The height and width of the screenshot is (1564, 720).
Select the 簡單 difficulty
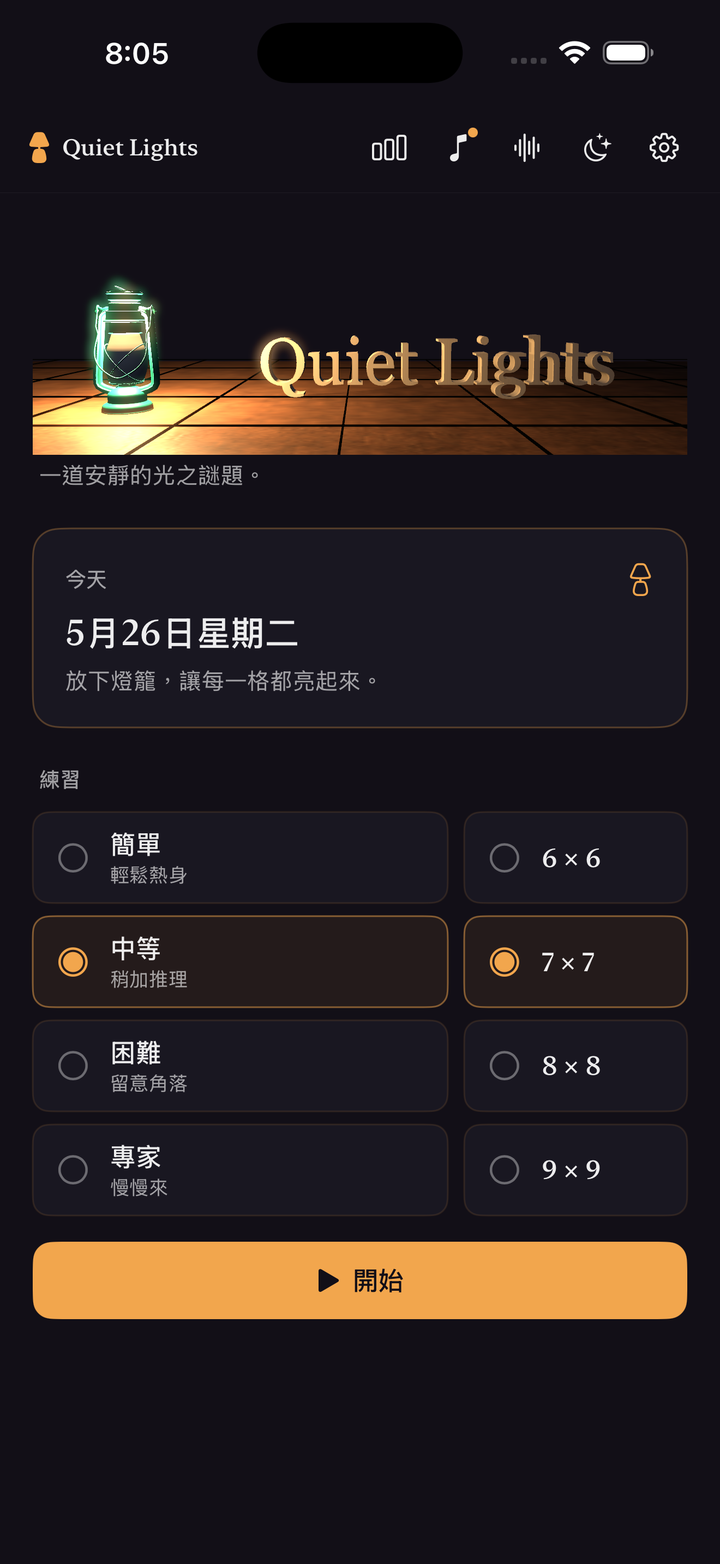pos(240,858)
